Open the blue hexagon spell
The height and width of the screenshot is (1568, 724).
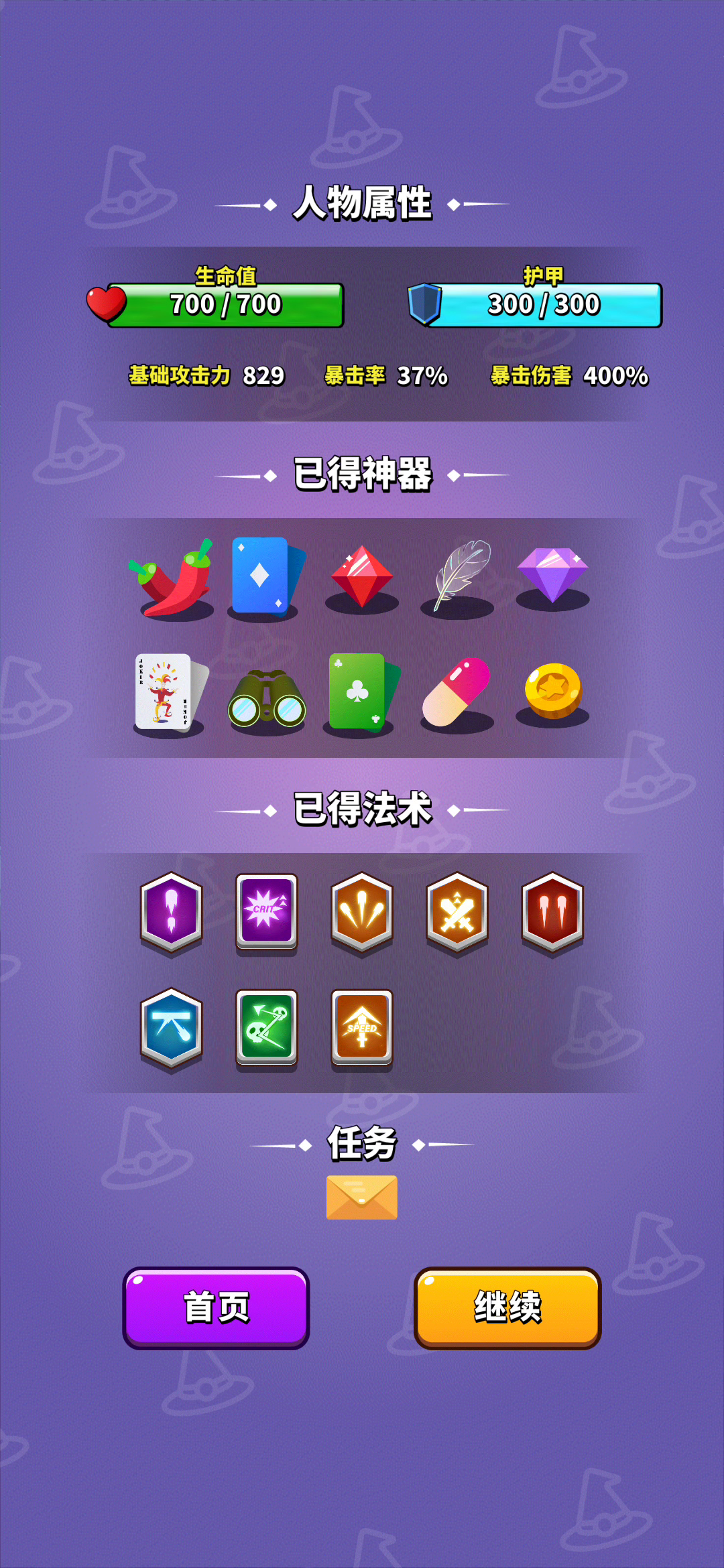(172, 1029)
